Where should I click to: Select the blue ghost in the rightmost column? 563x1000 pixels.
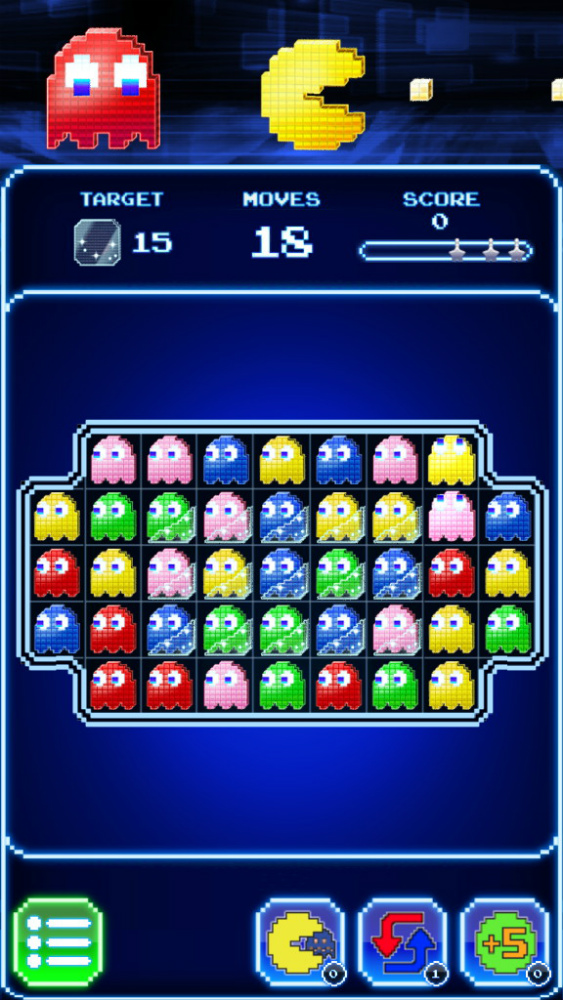pos(508,517)
